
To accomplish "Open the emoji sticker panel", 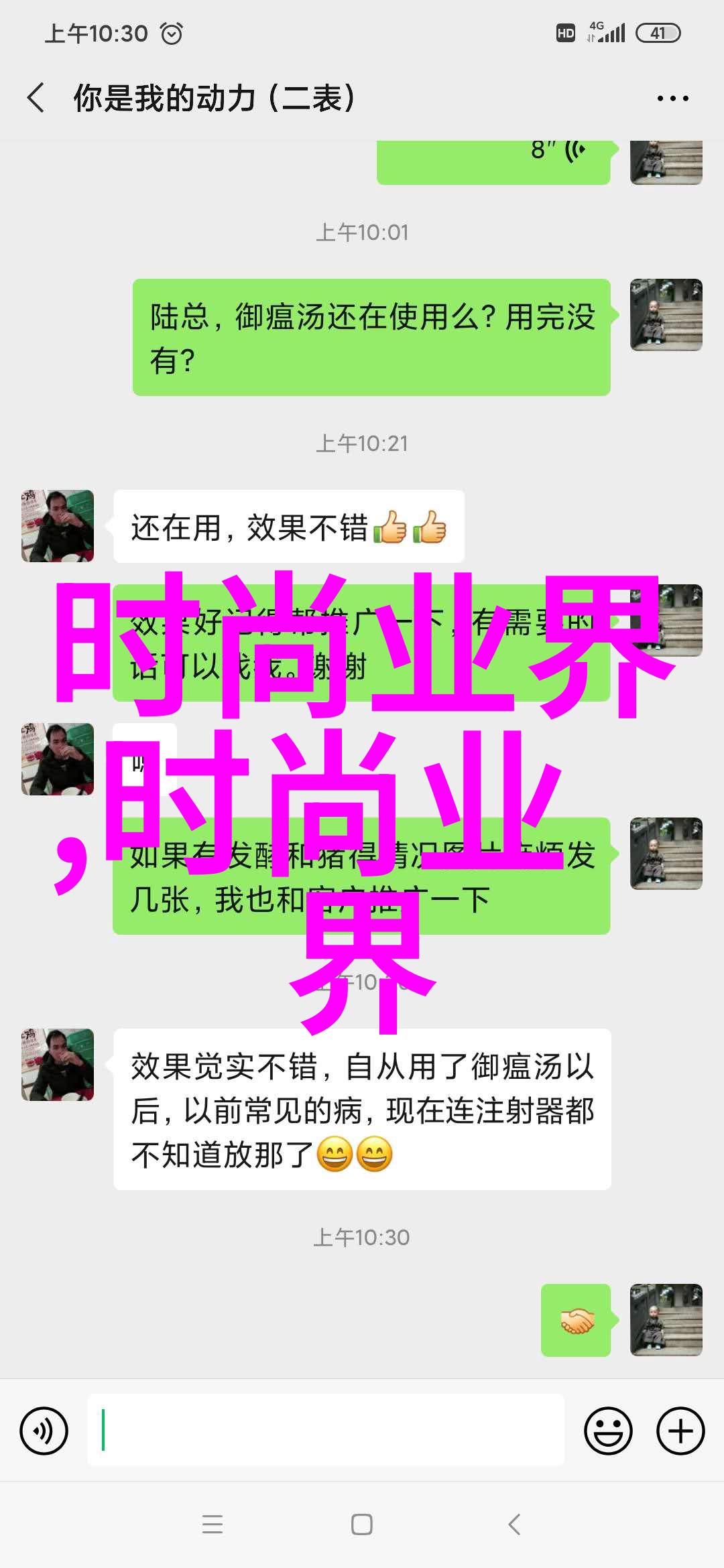I will (608, 1431).
